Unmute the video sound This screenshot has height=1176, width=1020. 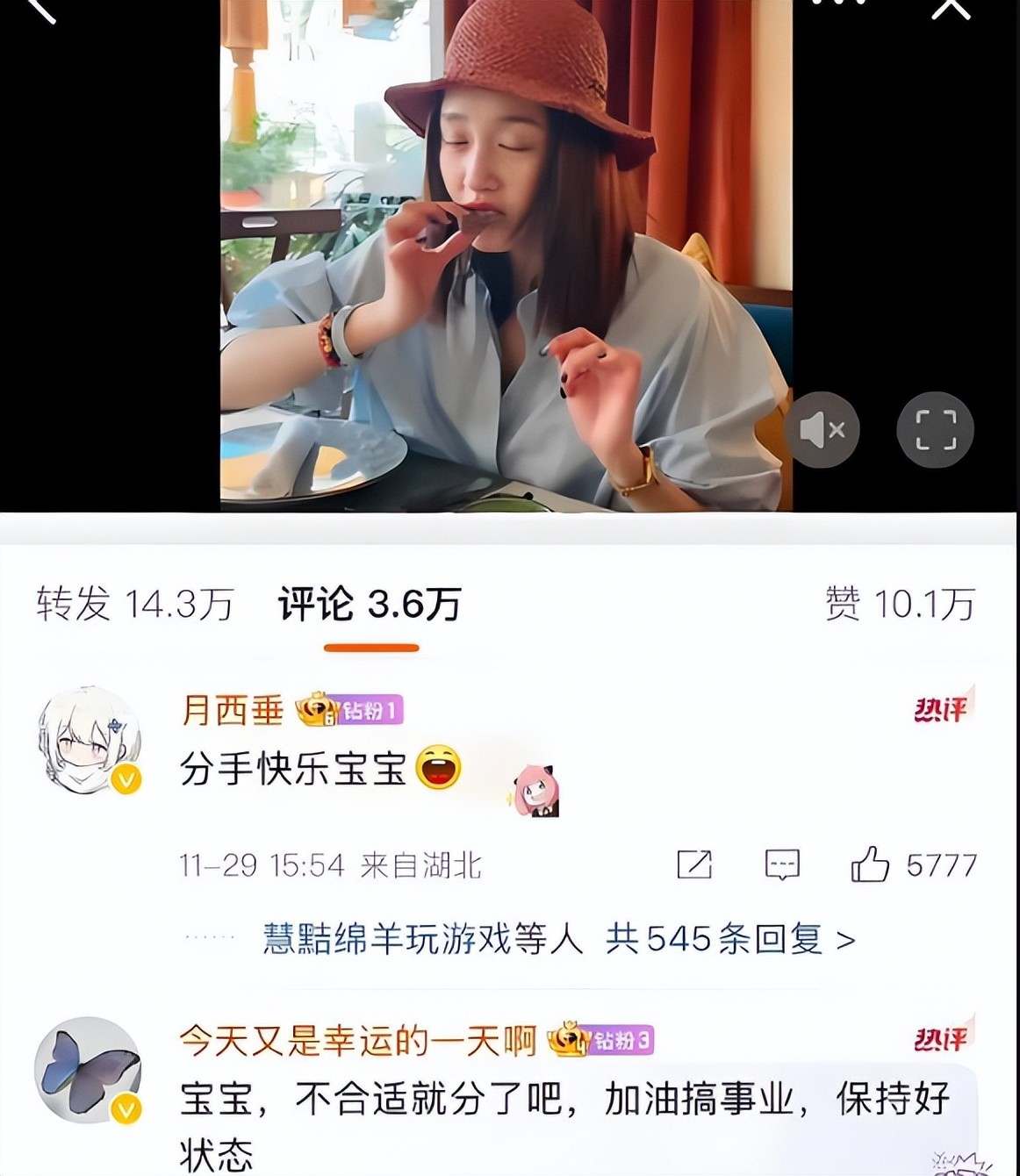pos(821,429)
